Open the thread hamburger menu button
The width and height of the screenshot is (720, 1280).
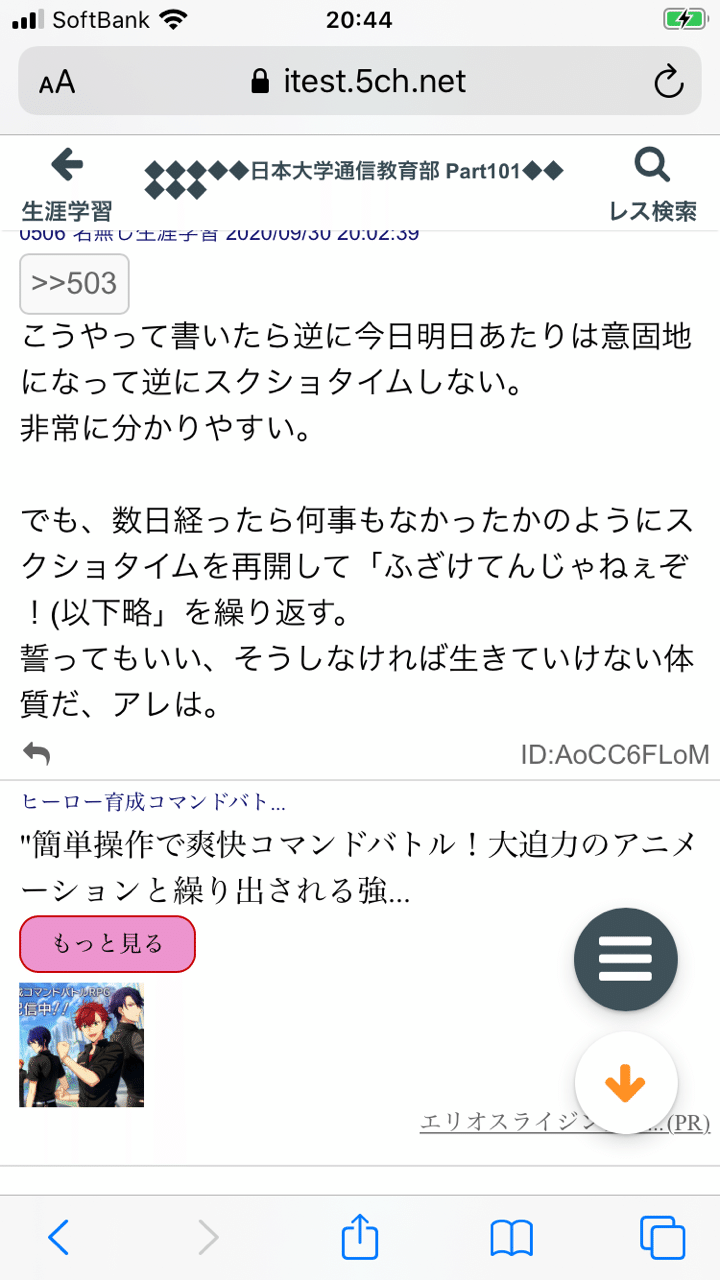point(625,959)
